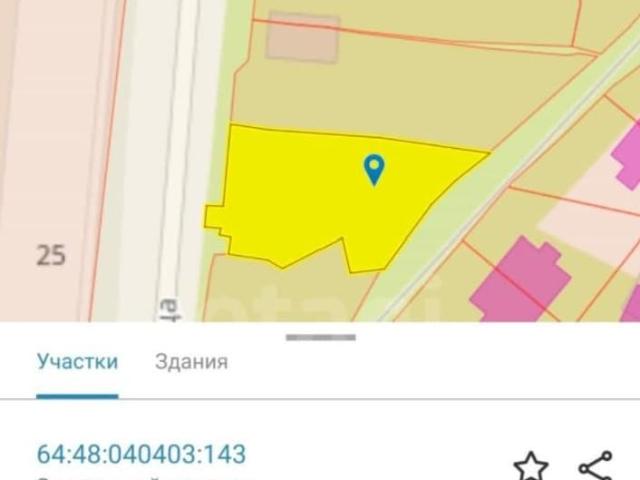Image resolution: width=640 pixels, height=480 pixels.
Task: Share parcel 64:48:040403:143
Action: click(x=596, y=466)
